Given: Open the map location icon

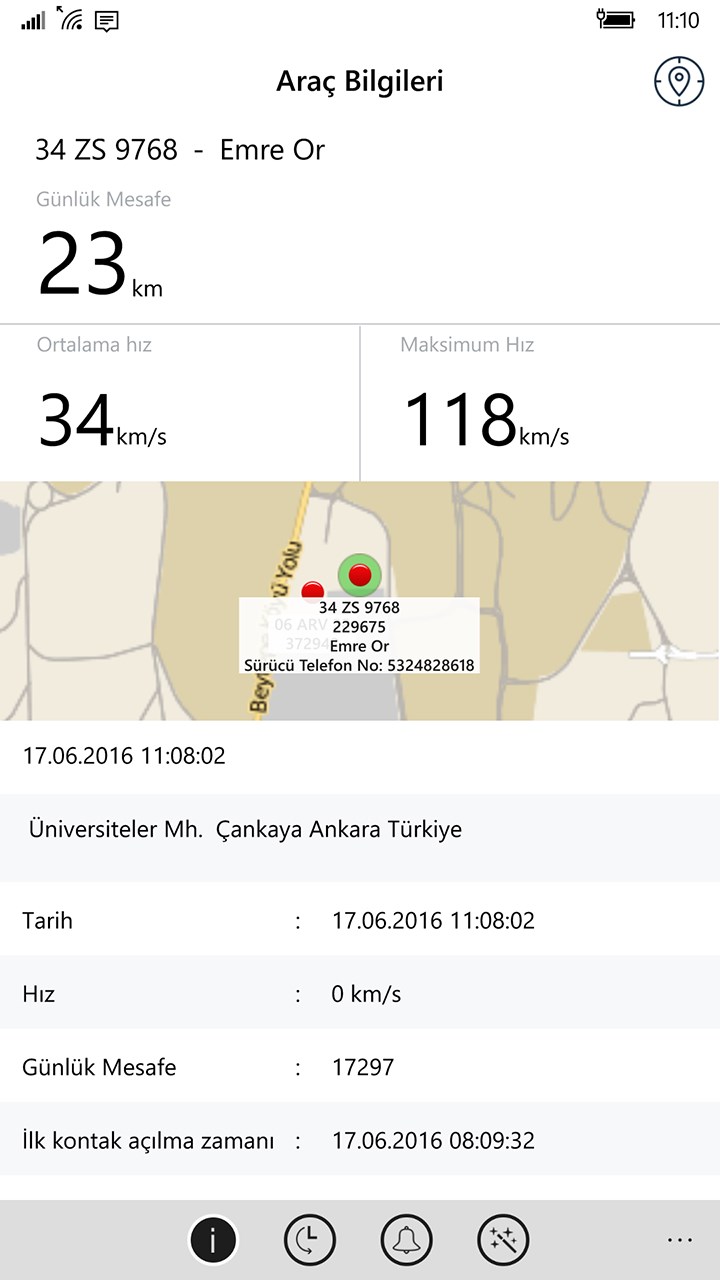Looking at the screenshot, I should [x=679, y=81].
